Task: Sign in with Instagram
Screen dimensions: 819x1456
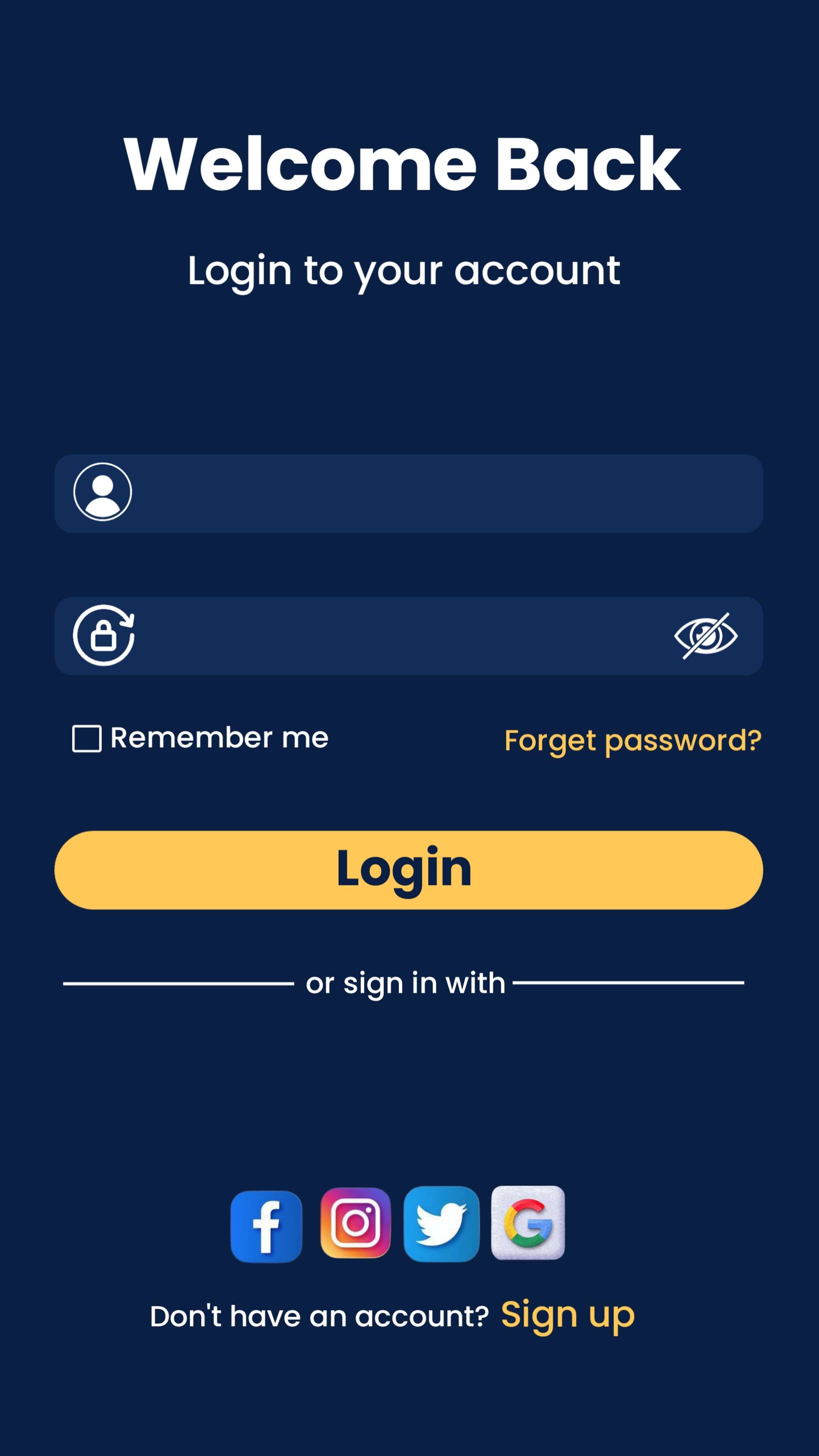Action: pyautogui.click(x=355, y=1223)
